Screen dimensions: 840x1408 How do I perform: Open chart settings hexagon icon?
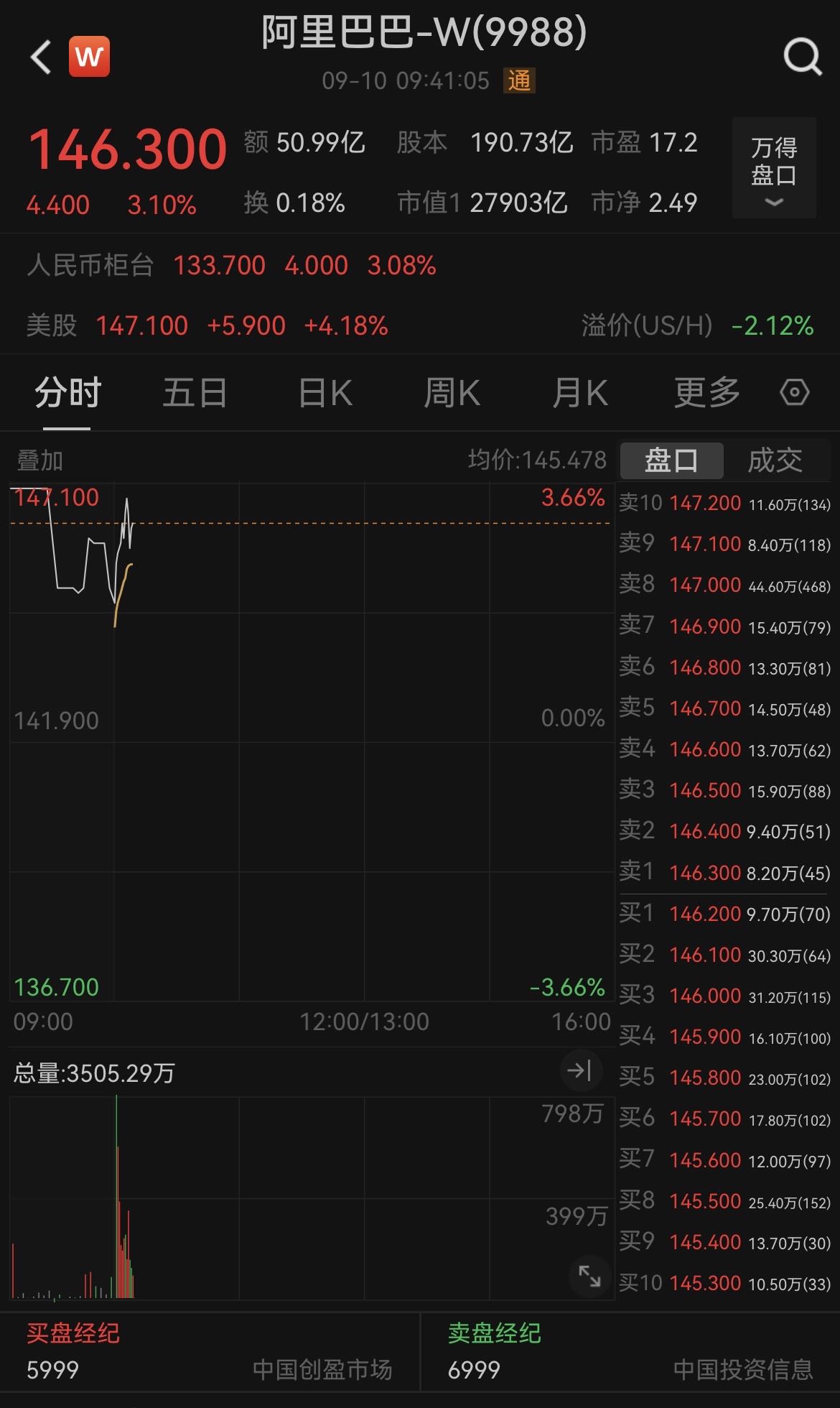tap(794, 392)
